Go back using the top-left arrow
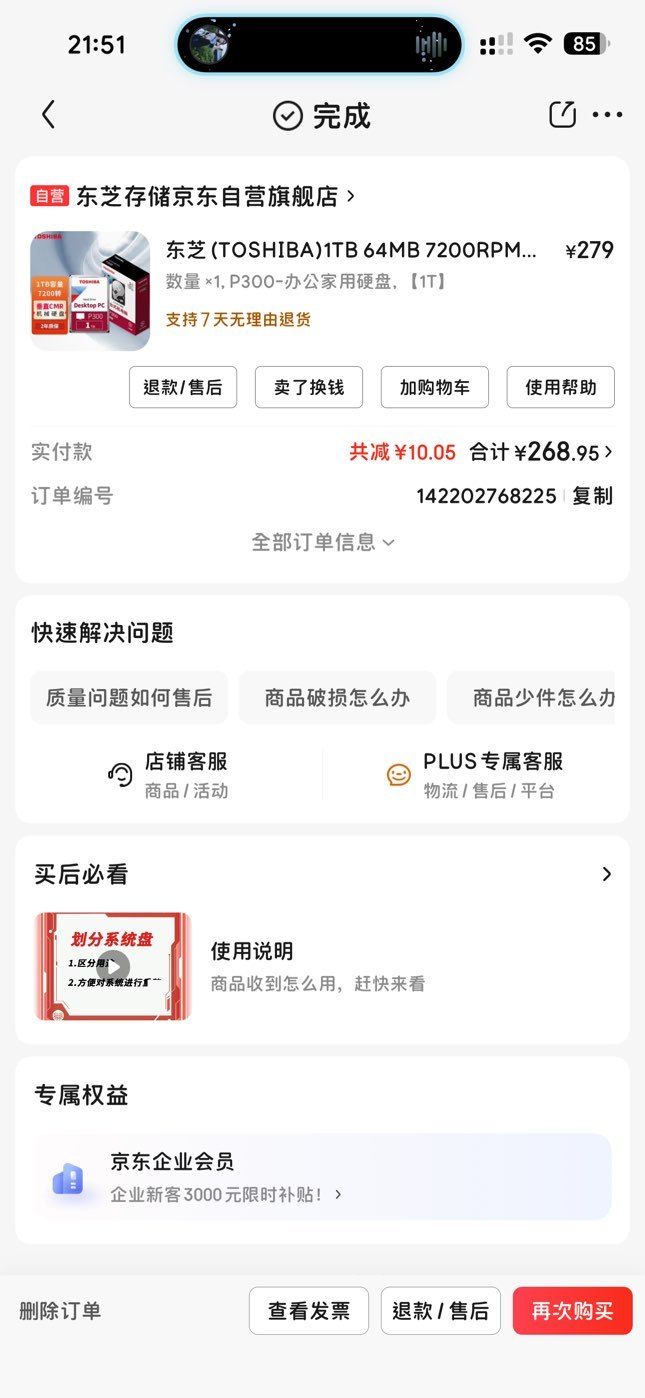Image resolution: width=645 pixels, height=1398 pixels. [x=48, y=115]
